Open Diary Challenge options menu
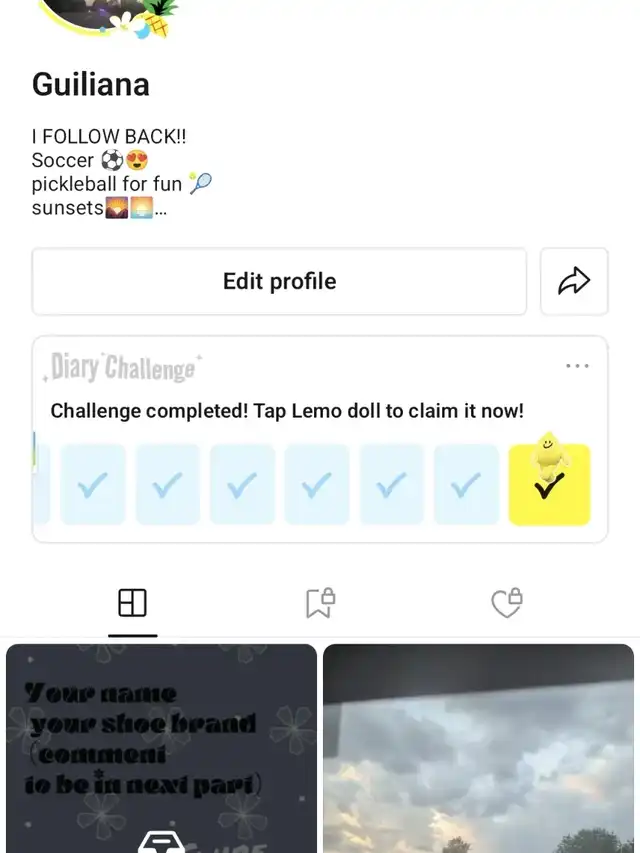 [577, 366]
